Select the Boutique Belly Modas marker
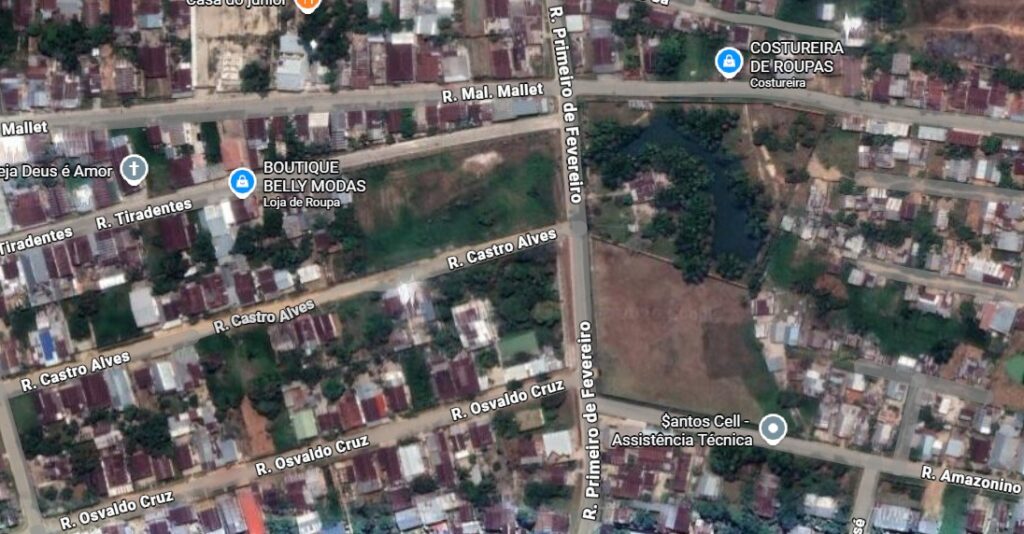Screen dimensions: 1024x534 click(x=241, y=181)
